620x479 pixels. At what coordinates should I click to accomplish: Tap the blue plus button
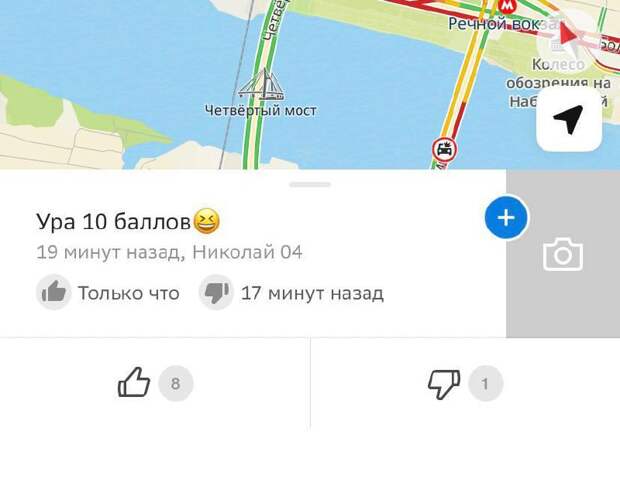506,218
